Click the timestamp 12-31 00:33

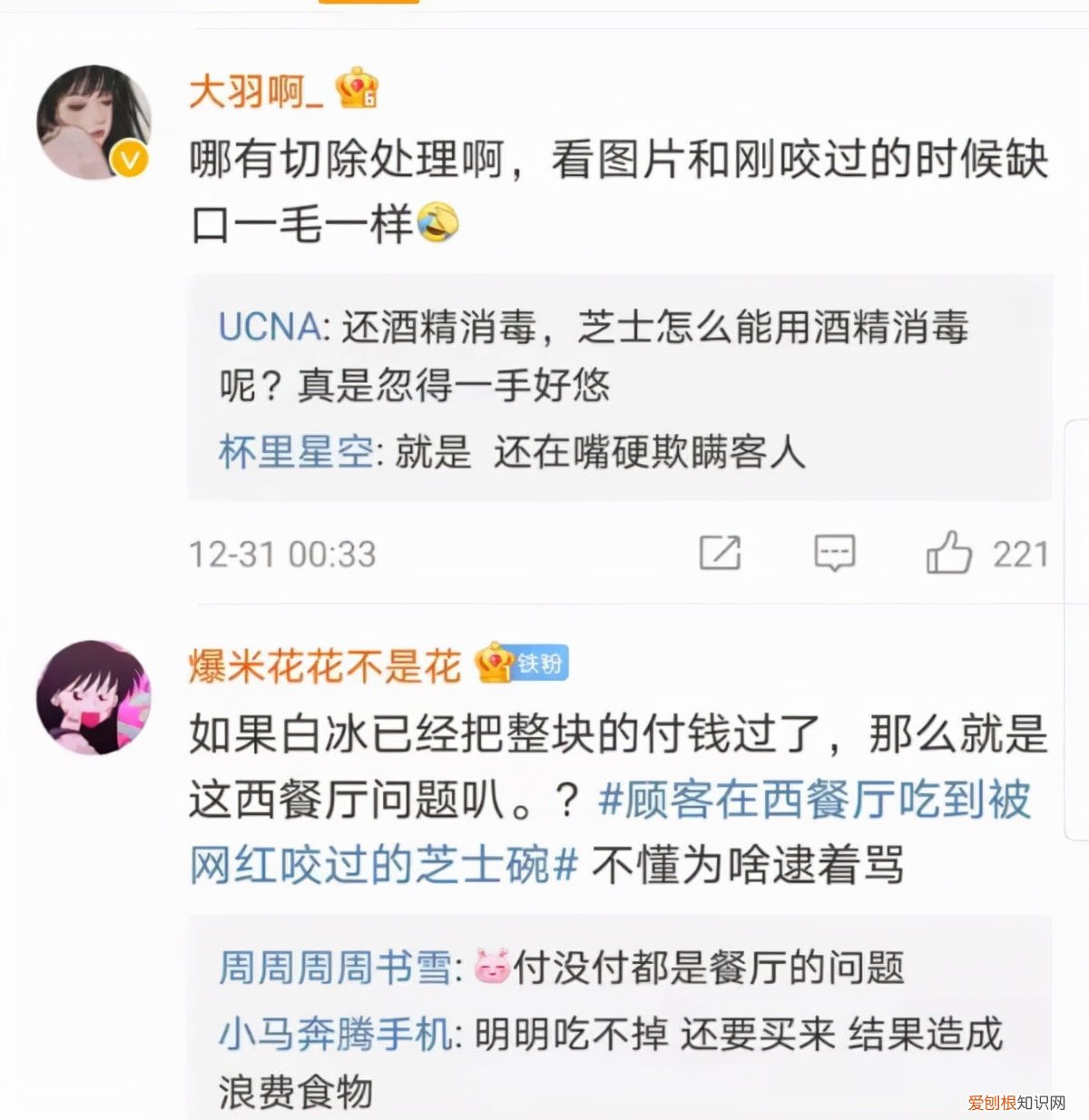[x=283, y=552]
